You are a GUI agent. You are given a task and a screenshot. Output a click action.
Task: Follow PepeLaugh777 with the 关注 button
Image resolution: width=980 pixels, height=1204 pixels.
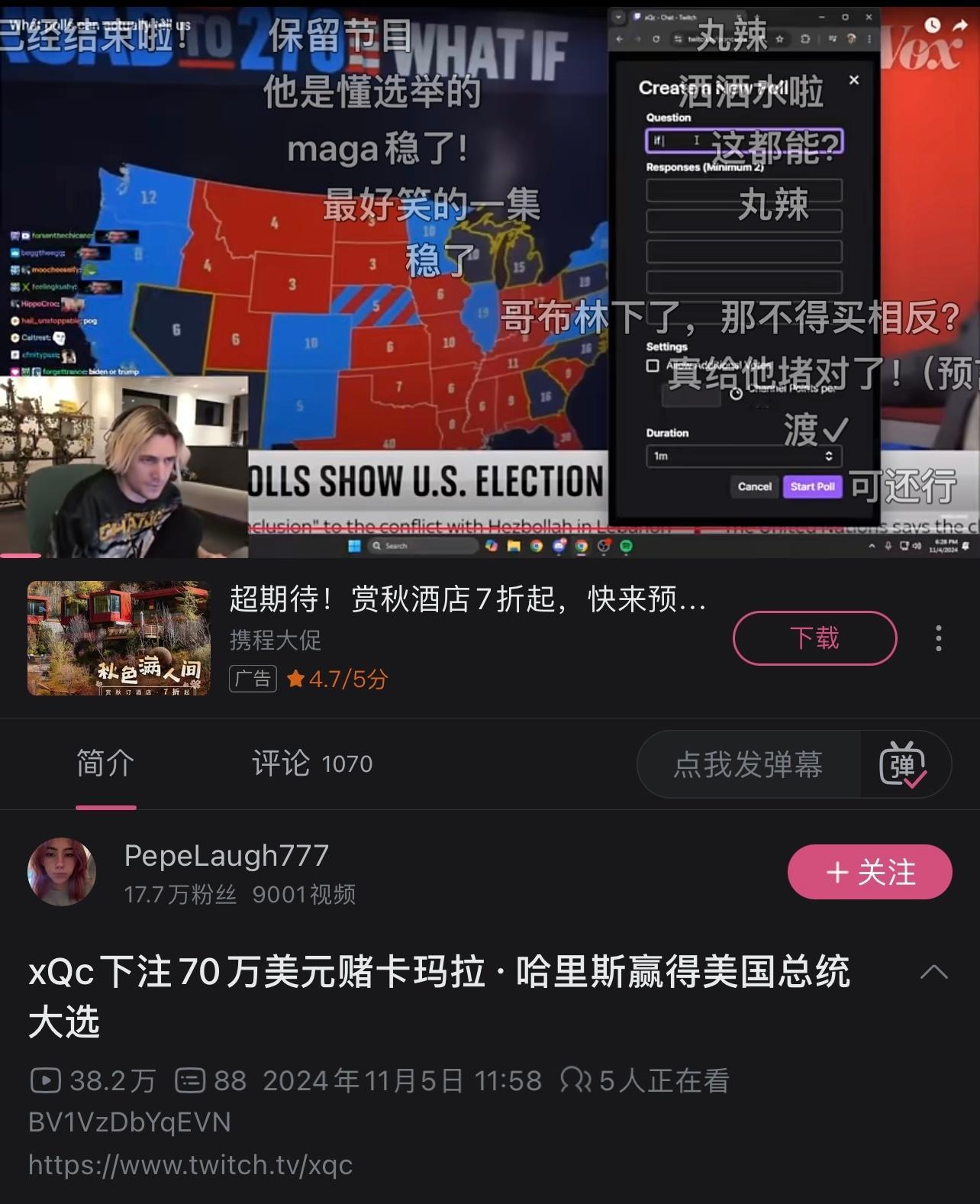pos(869,871)
